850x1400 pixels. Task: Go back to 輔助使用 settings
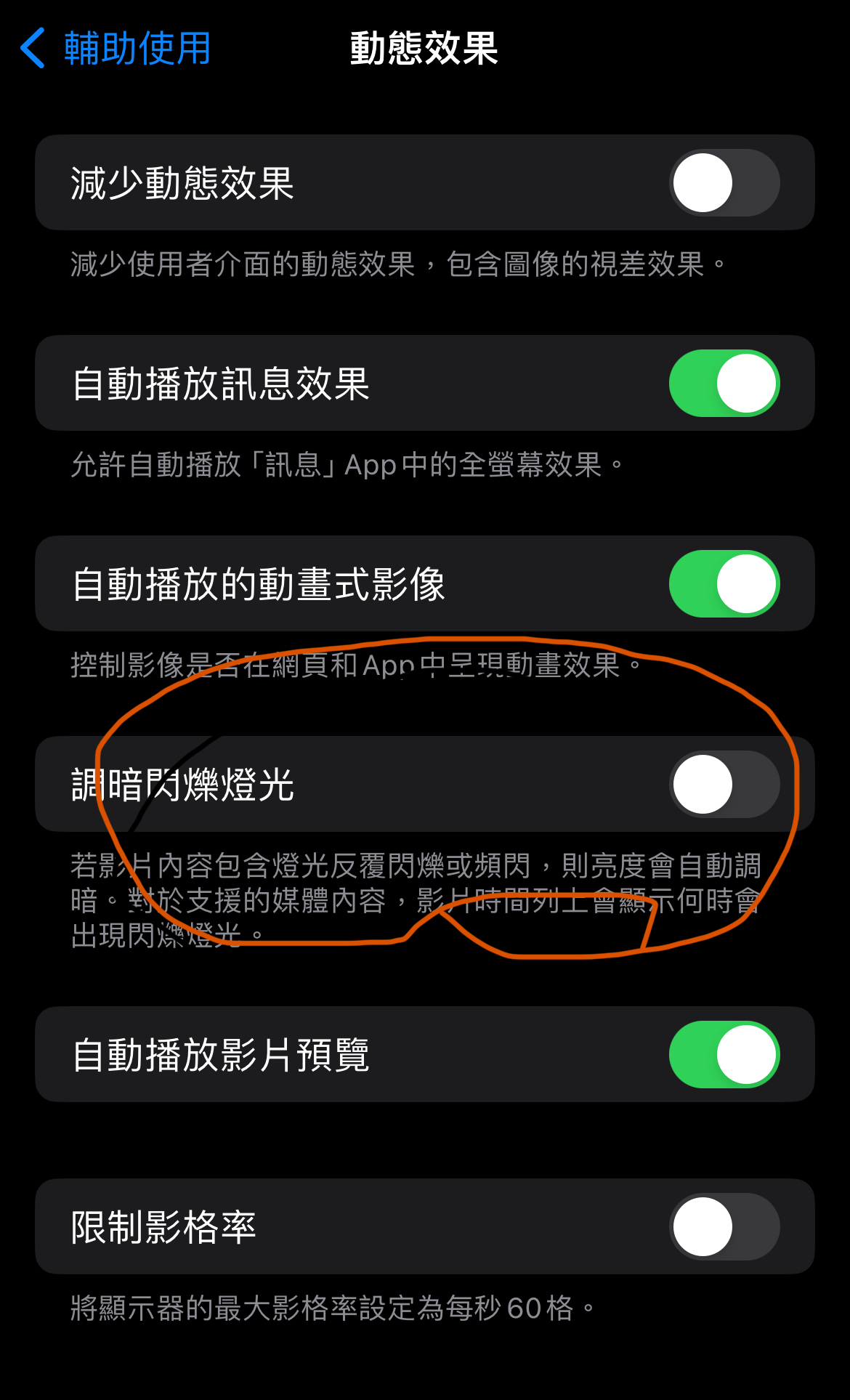click(116, 49)
